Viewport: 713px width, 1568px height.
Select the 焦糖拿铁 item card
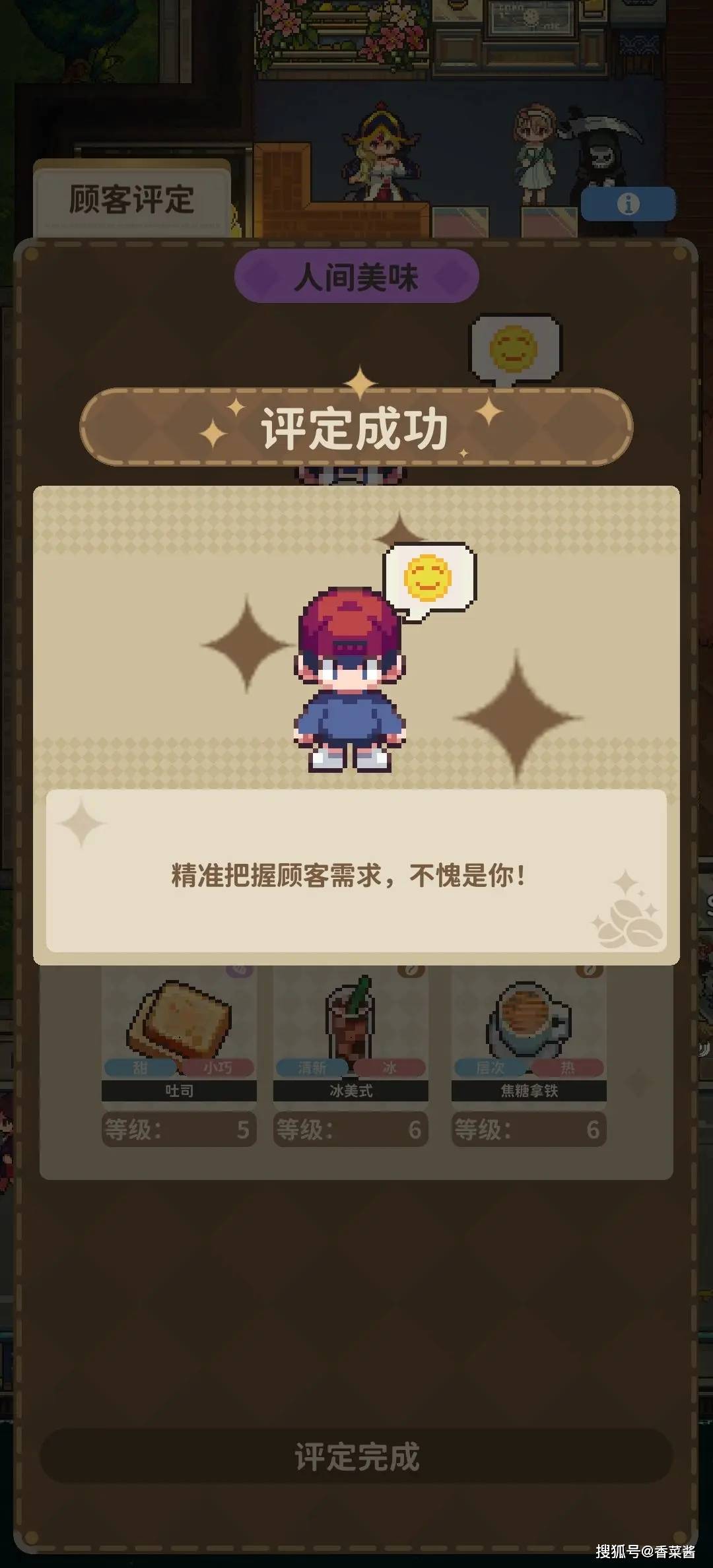click(529, 1033)
